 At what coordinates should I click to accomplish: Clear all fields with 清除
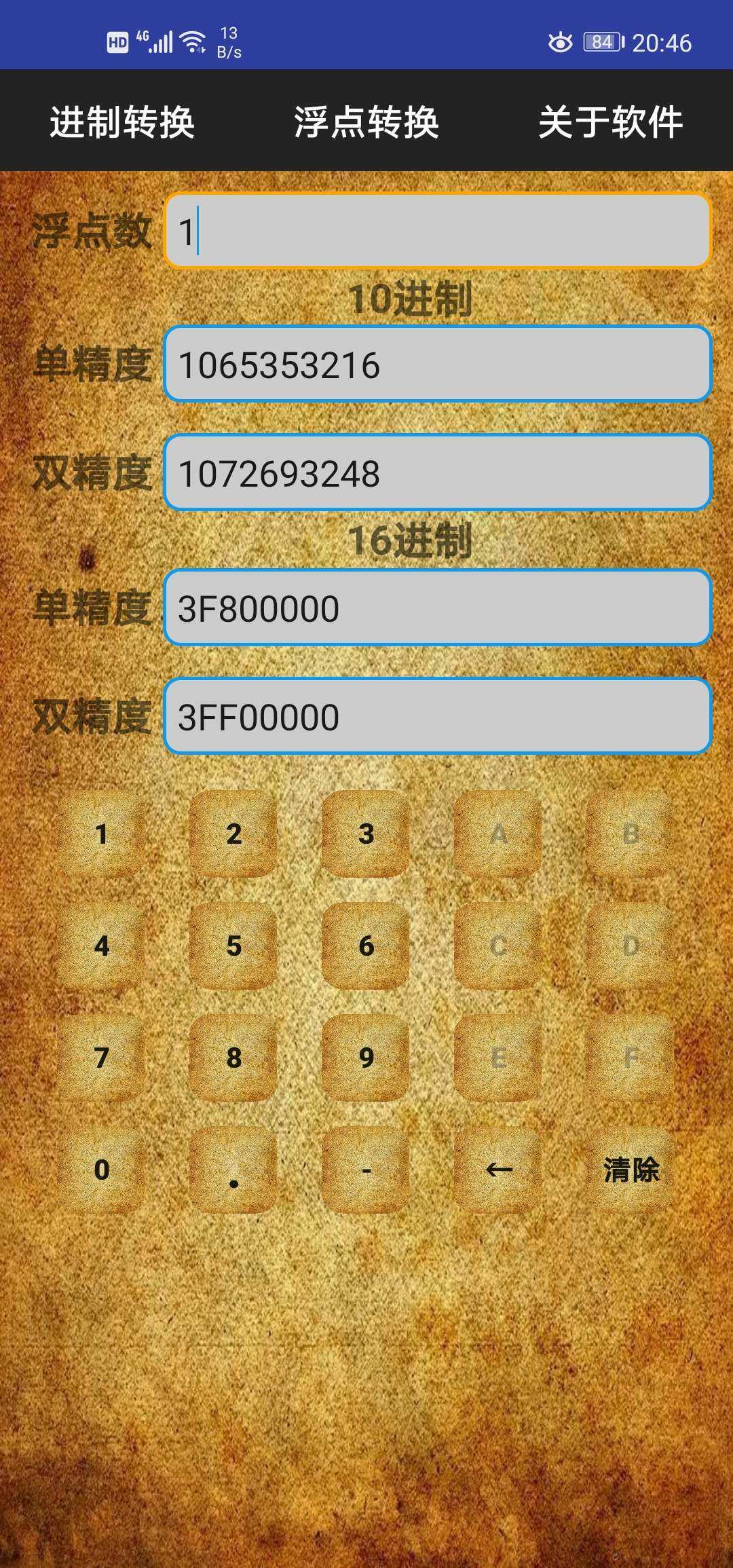click(x=631, y=1170)
